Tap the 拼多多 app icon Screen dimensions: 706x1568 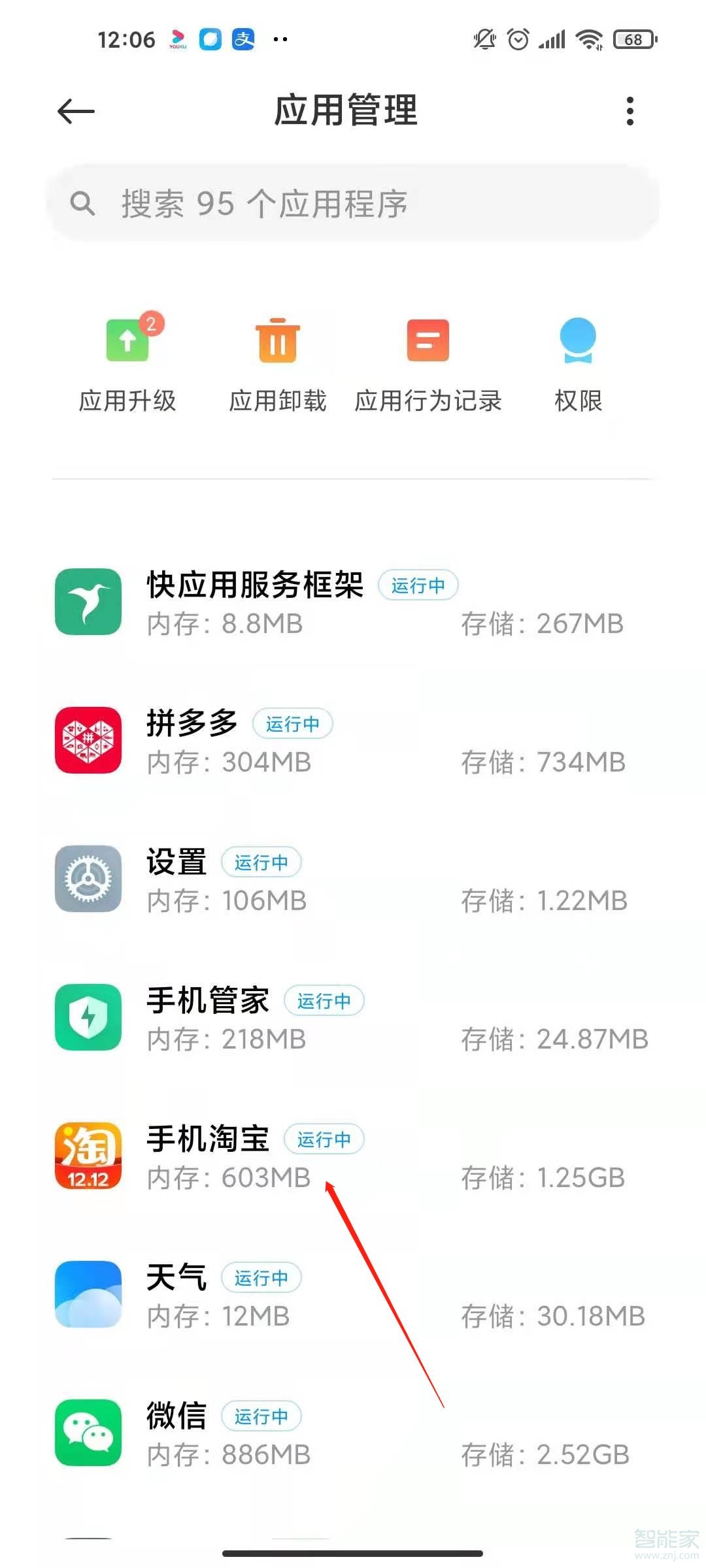90,740
